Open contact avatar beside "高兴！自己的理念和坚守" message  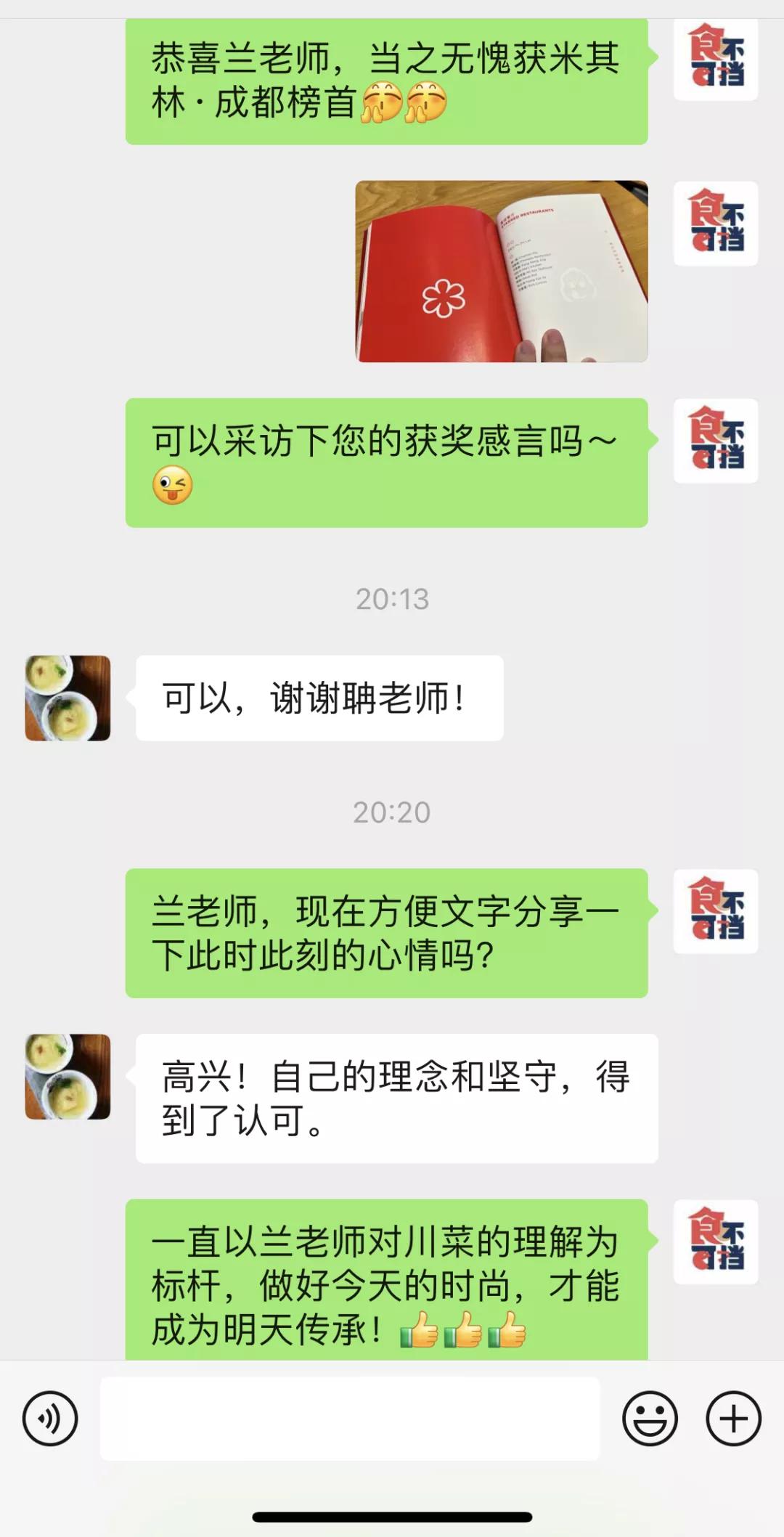(68, 1076)
